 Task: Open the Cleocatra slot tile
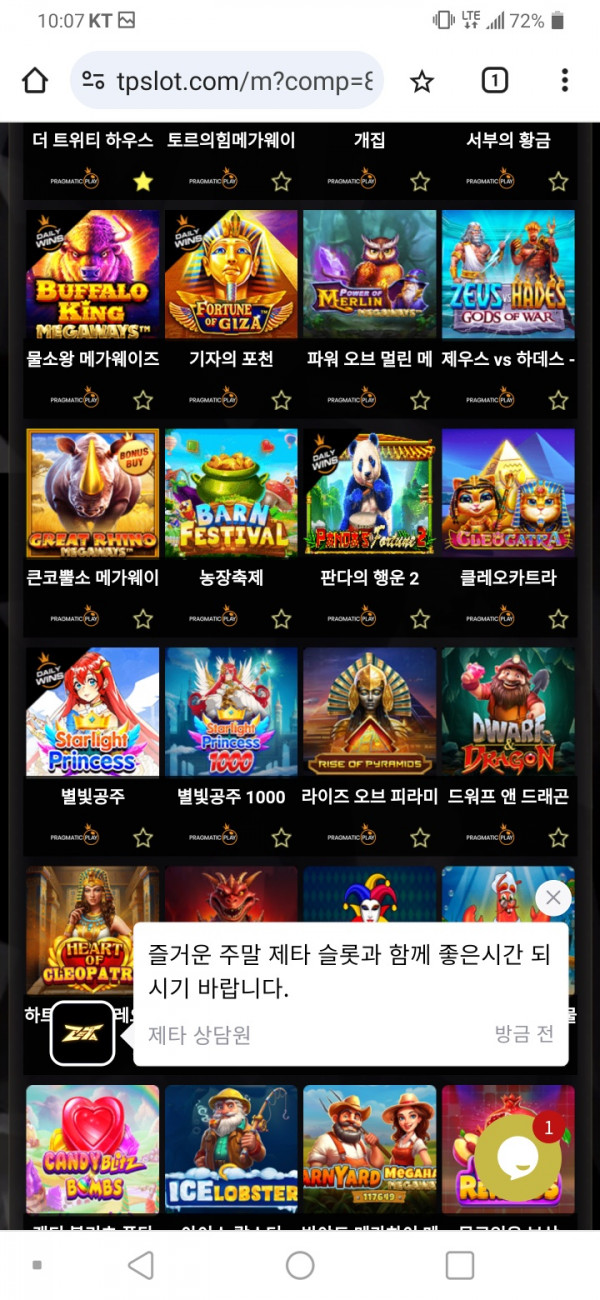click(x=508, y=494)
